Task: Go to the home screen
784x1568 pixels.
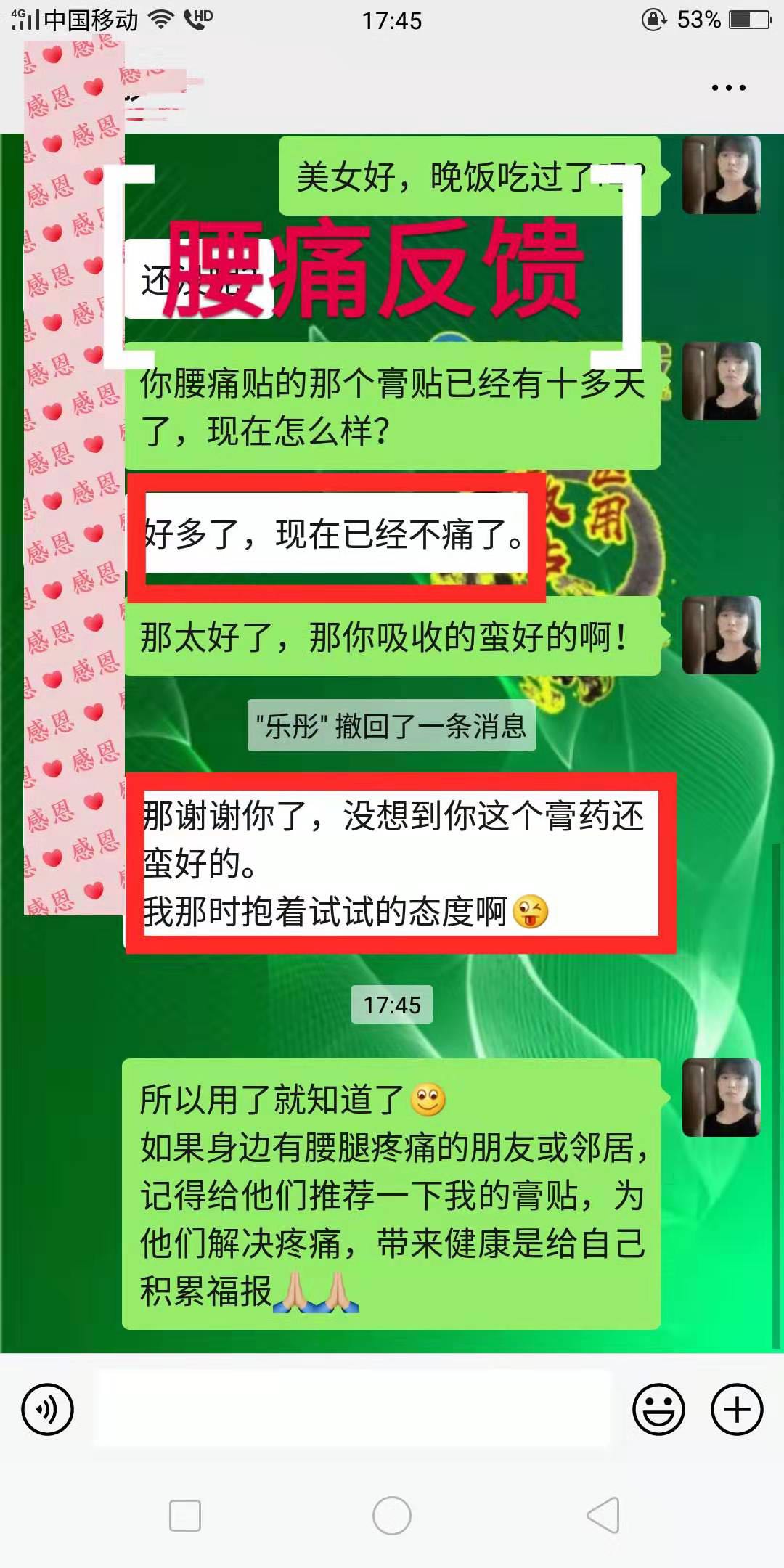Action: pos(392,1516)
